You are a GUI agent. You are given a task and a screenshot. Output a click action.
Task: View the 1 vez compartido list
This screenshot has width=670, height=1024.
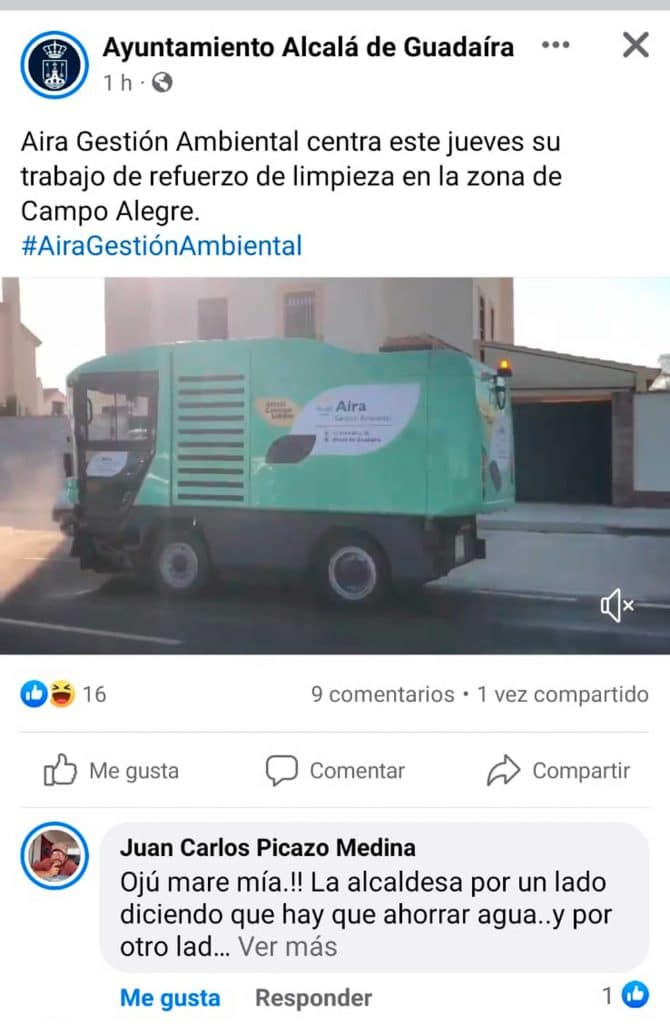(x=562, y=694)
